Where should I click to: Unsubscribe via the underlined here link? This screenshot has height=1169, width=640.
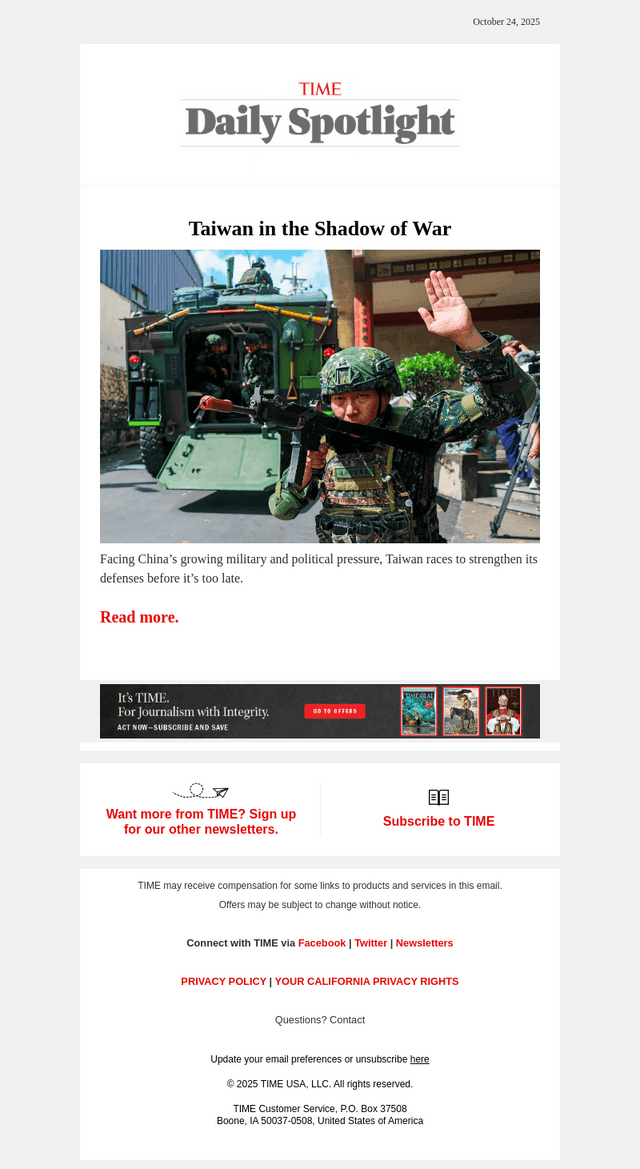pyautogui.click(x=419, y=1059)
